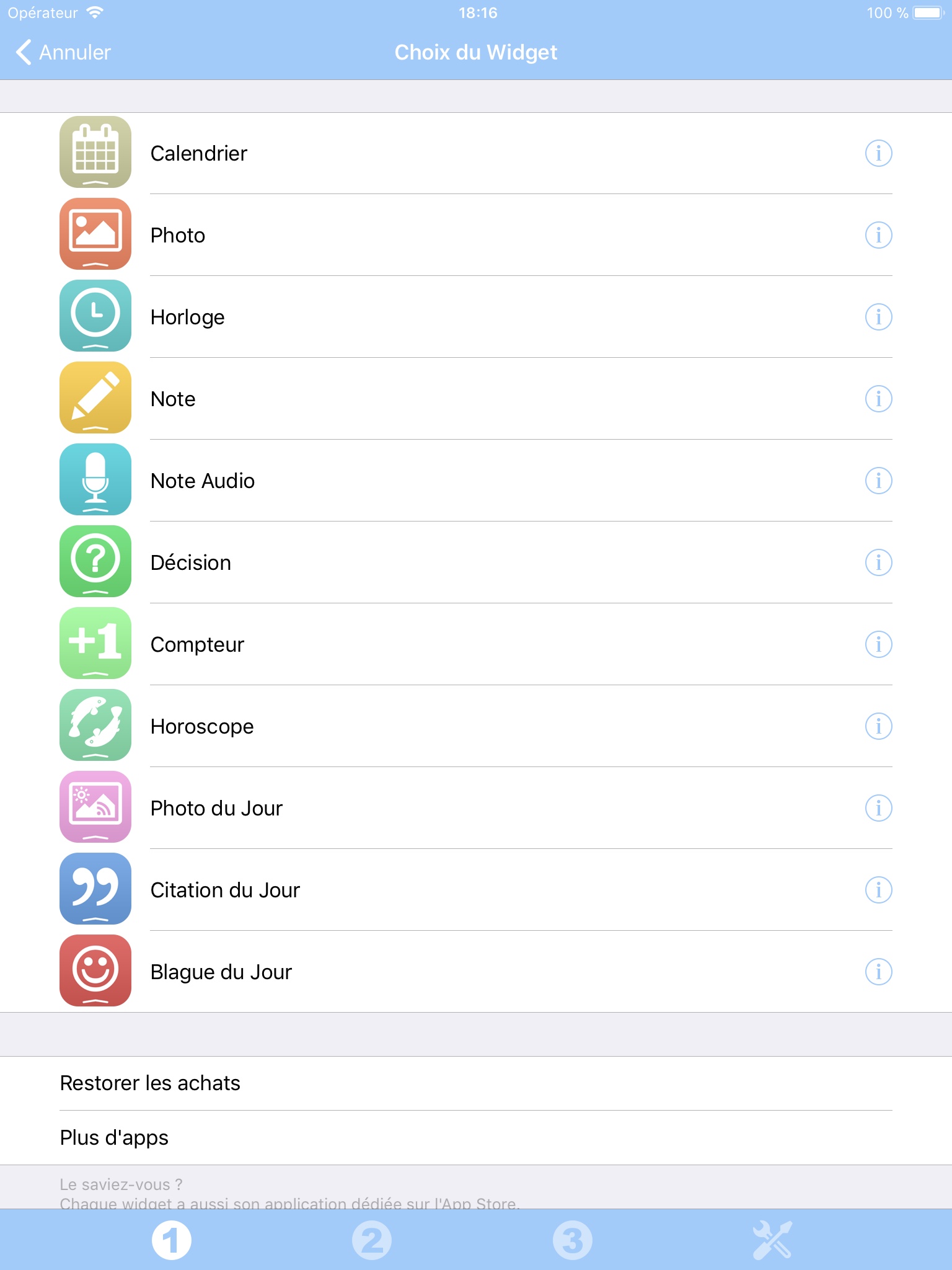Switch to tab number 2
Screen dimensions: 952x1270
point(372,1240)
